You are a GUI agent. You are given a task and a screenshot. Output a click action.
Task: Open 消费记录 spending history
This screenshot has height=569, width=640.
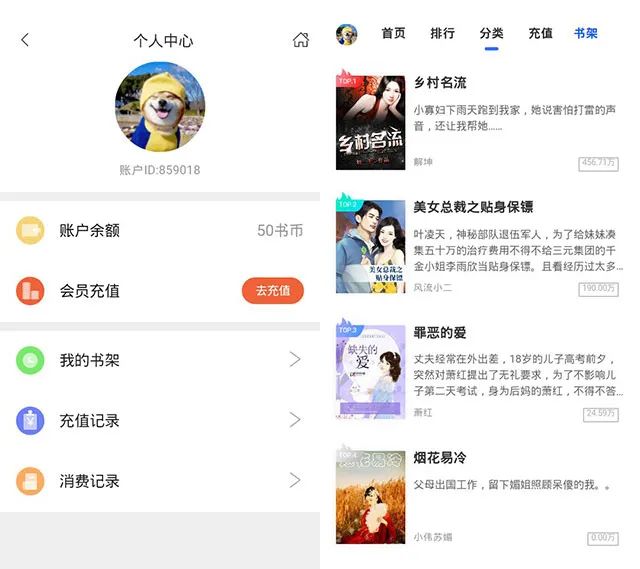click(x=160, y=481)
